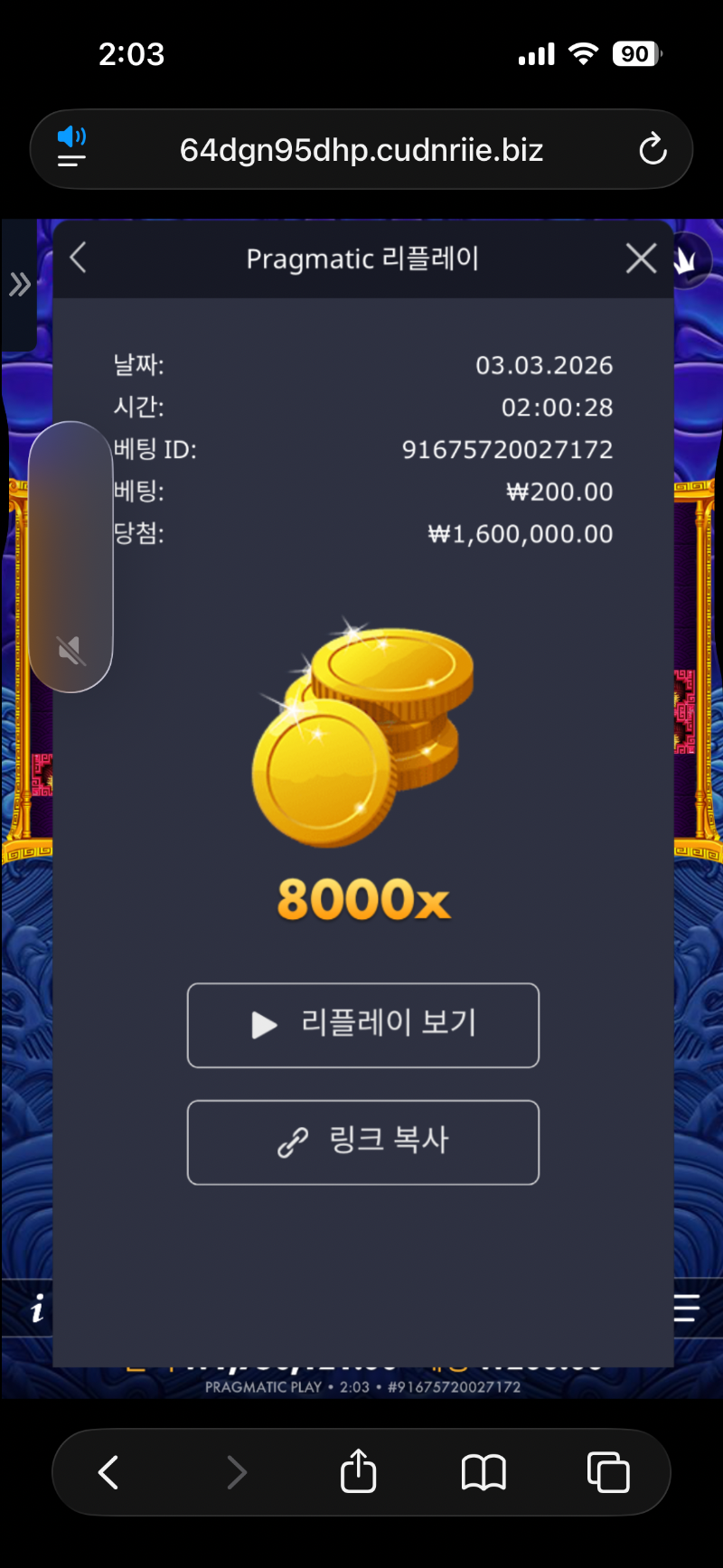The height and width of the screenshot is (1568, 723).
Task: Open Safari bookmarks
Action: pos(484,1472)
